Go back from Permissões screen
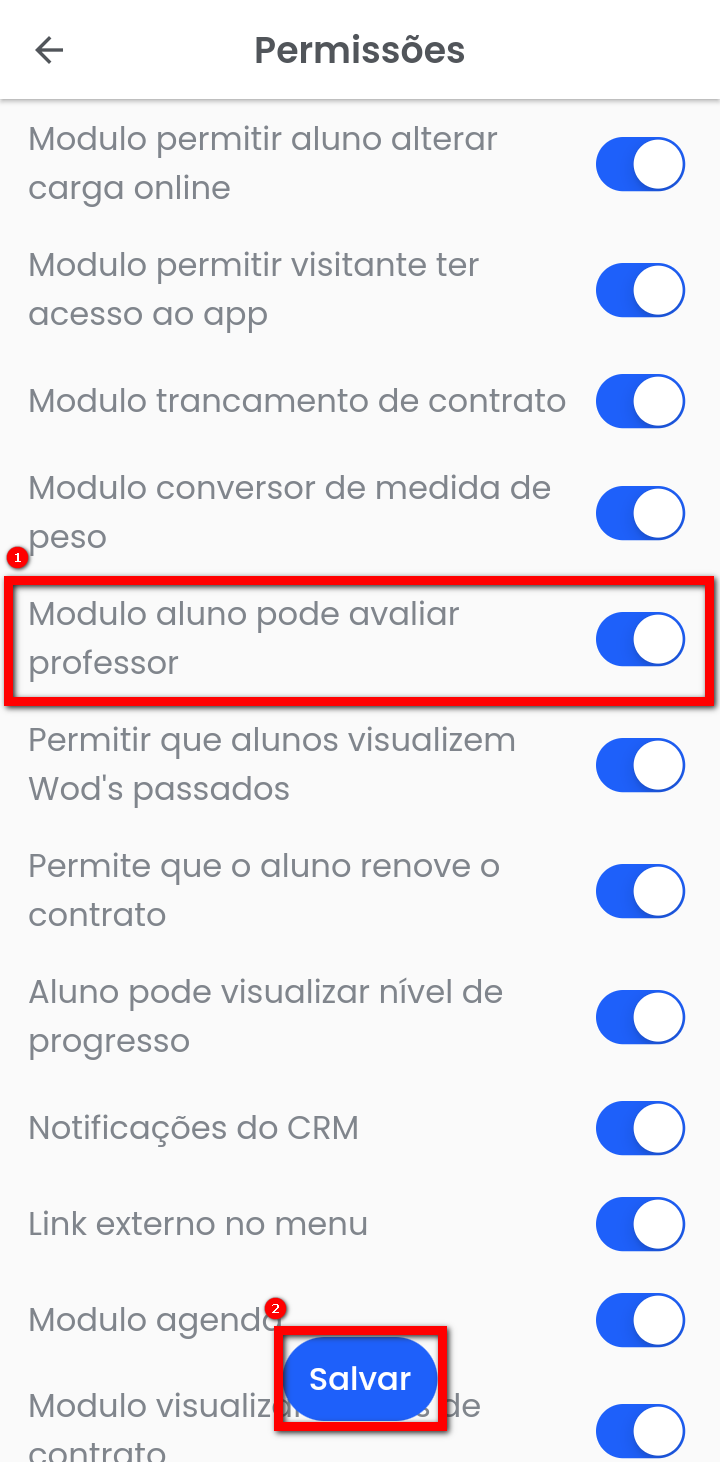Screen dimensions: 720x1462 point(49,50)
